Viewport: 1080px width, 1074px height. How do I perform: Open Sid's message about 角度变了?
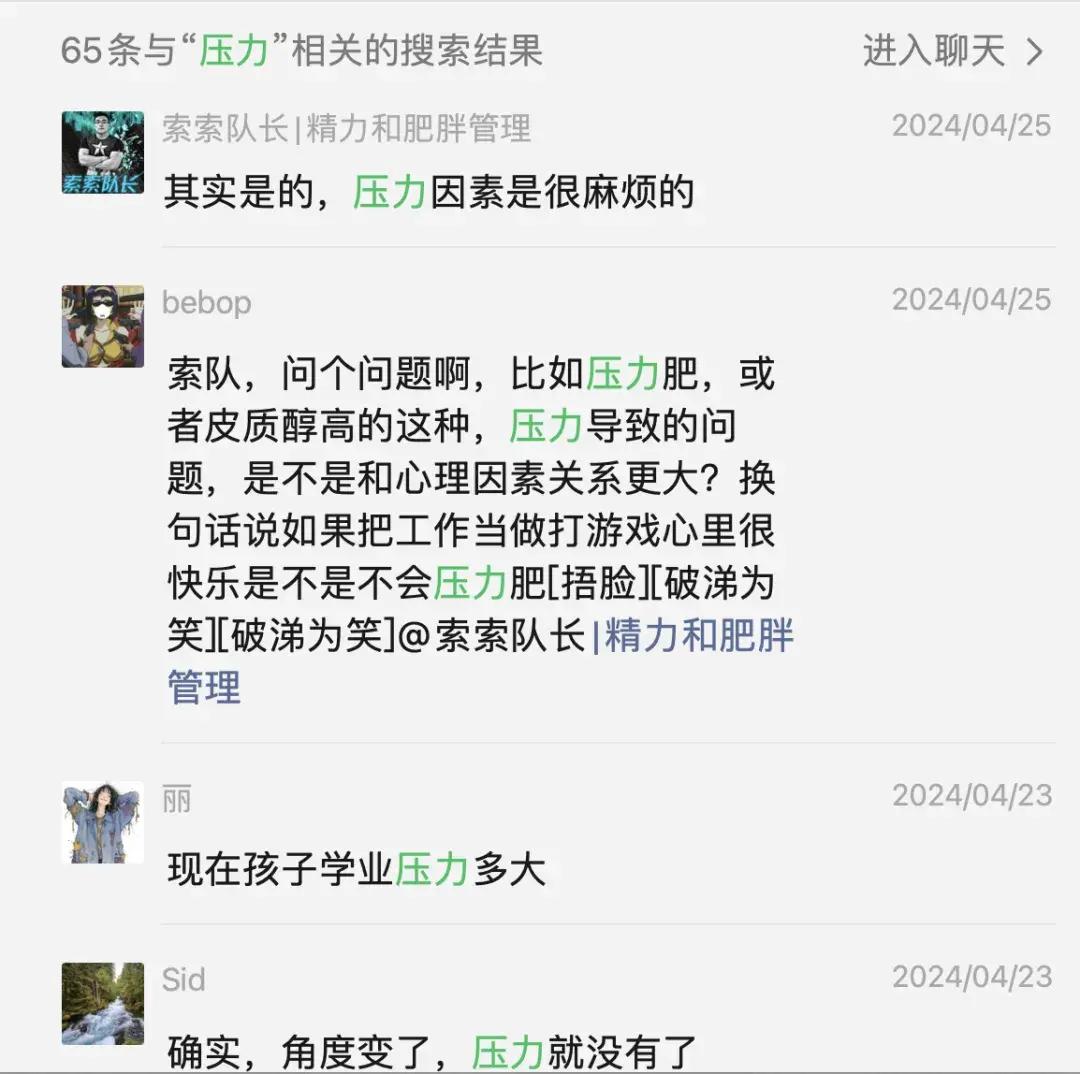point(431,1052)
